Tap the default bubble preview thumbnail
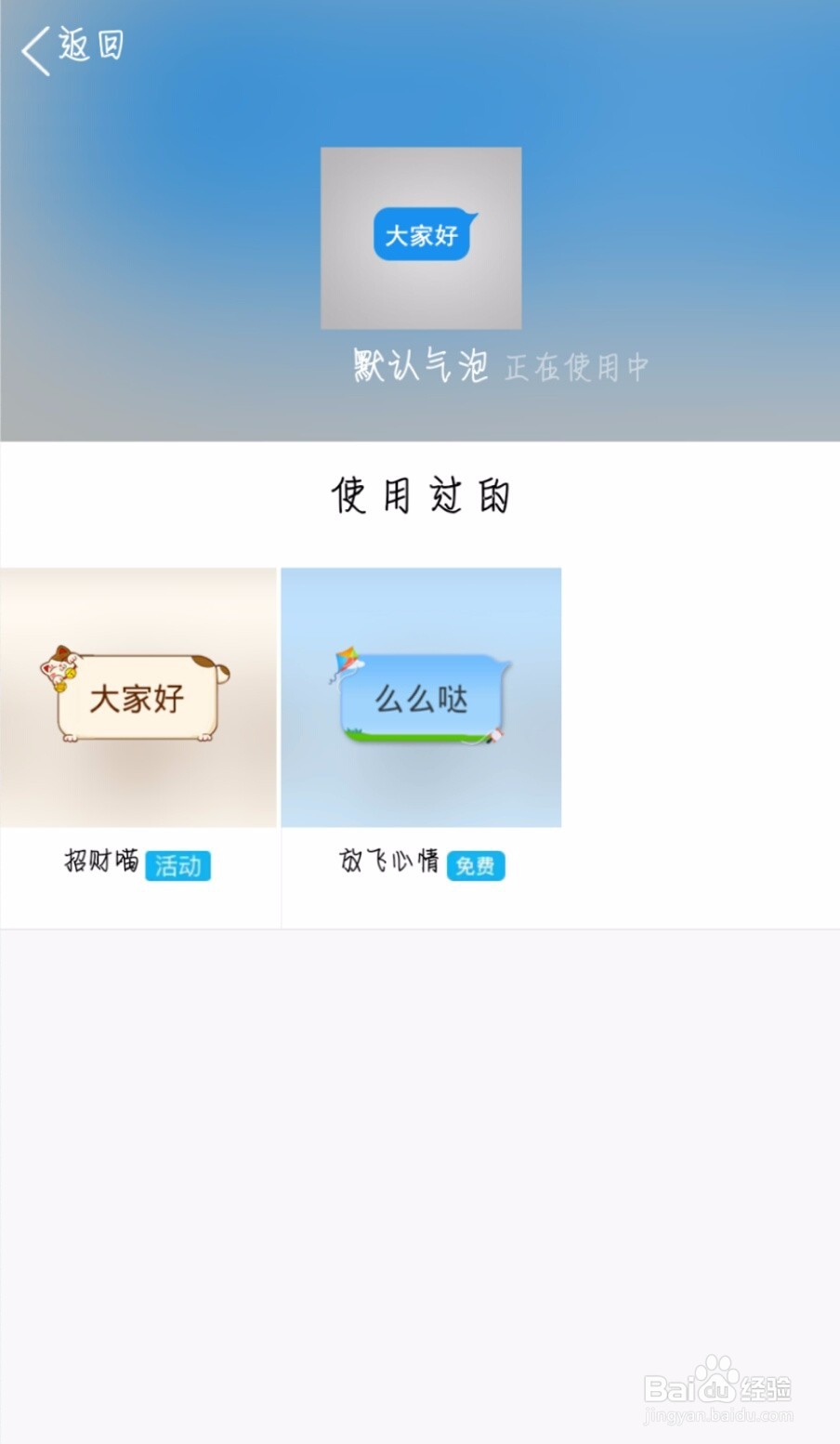 (x=420, y=239)
